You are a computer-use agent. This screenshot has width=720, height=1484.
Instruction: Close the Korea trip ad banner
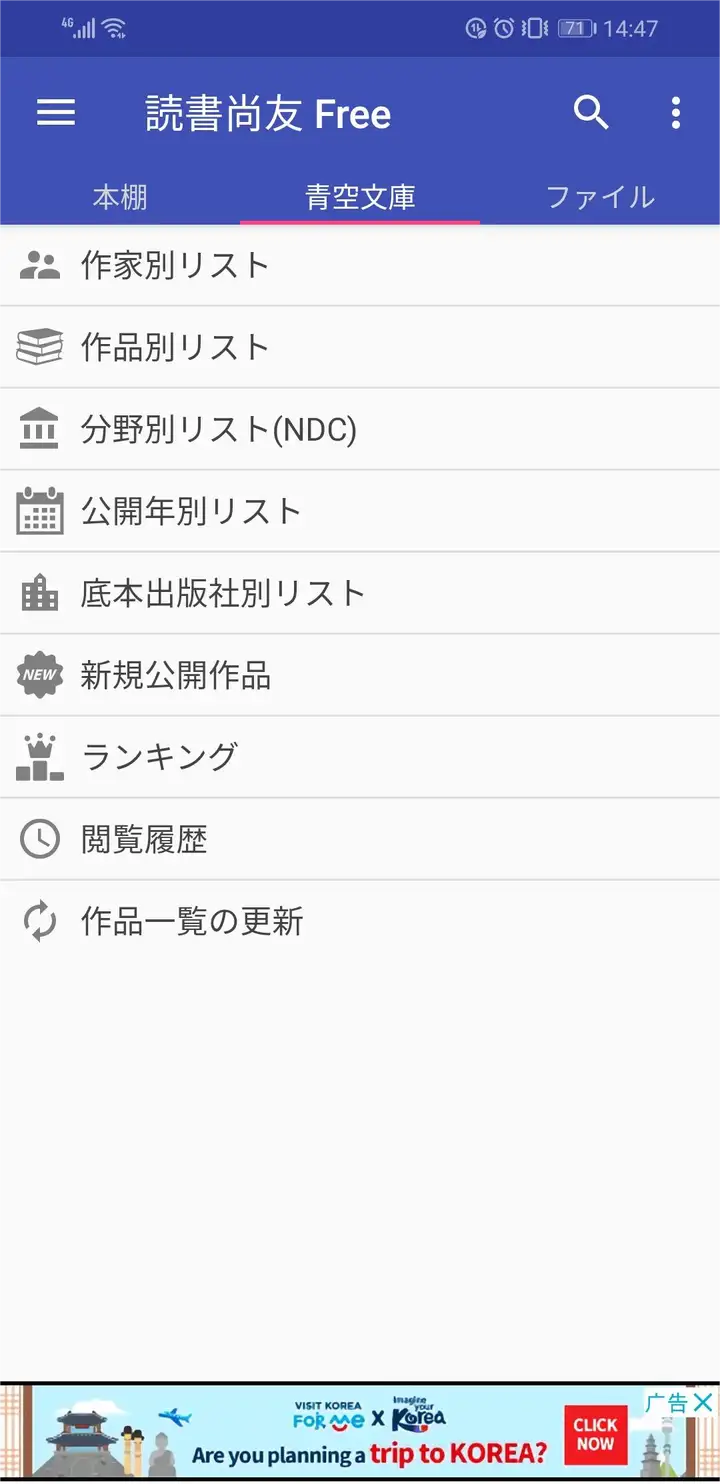point(704,1402)
